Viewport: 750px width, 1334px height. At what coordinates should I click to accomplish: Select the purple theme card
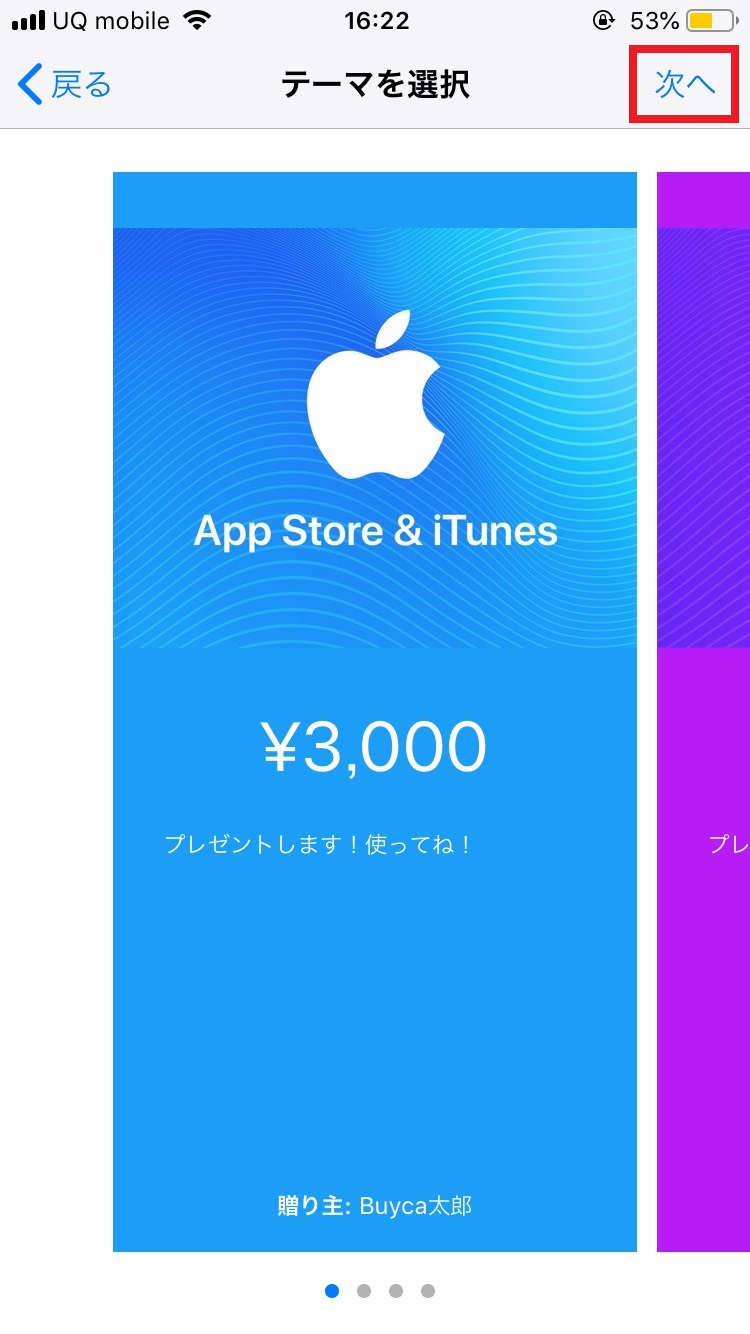[703, 710]
